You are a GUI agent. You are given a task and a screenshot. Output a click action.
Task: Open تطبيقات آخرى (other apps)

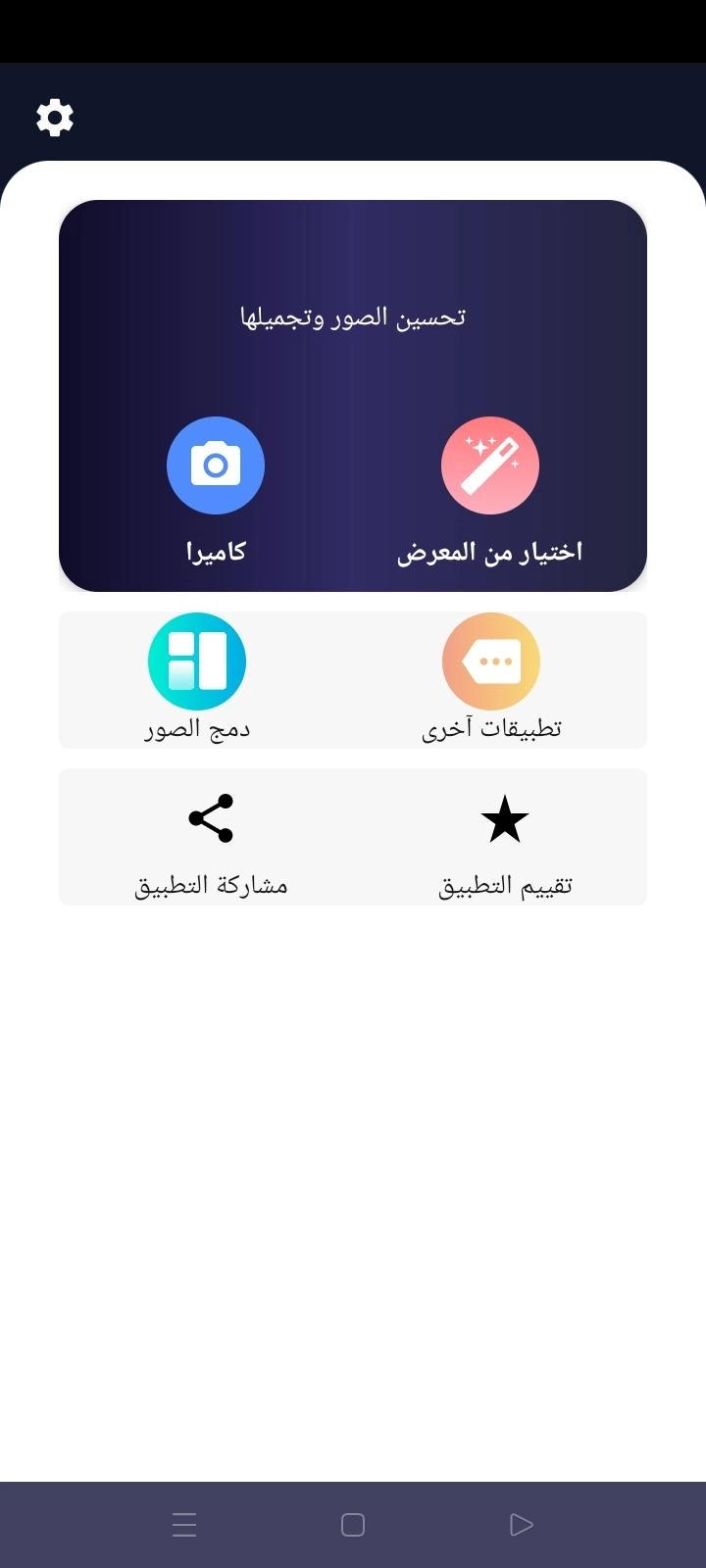[x=491, y=678]
